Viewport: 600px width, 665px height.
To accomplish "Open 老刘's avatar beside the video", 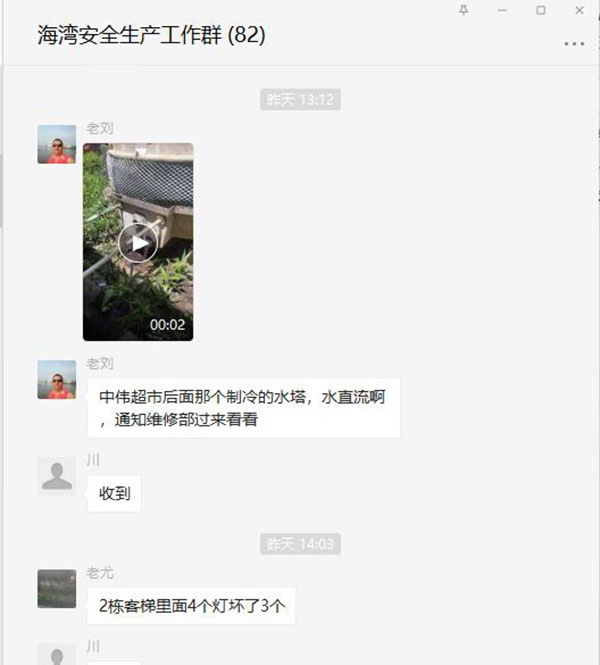I will 56,144.
